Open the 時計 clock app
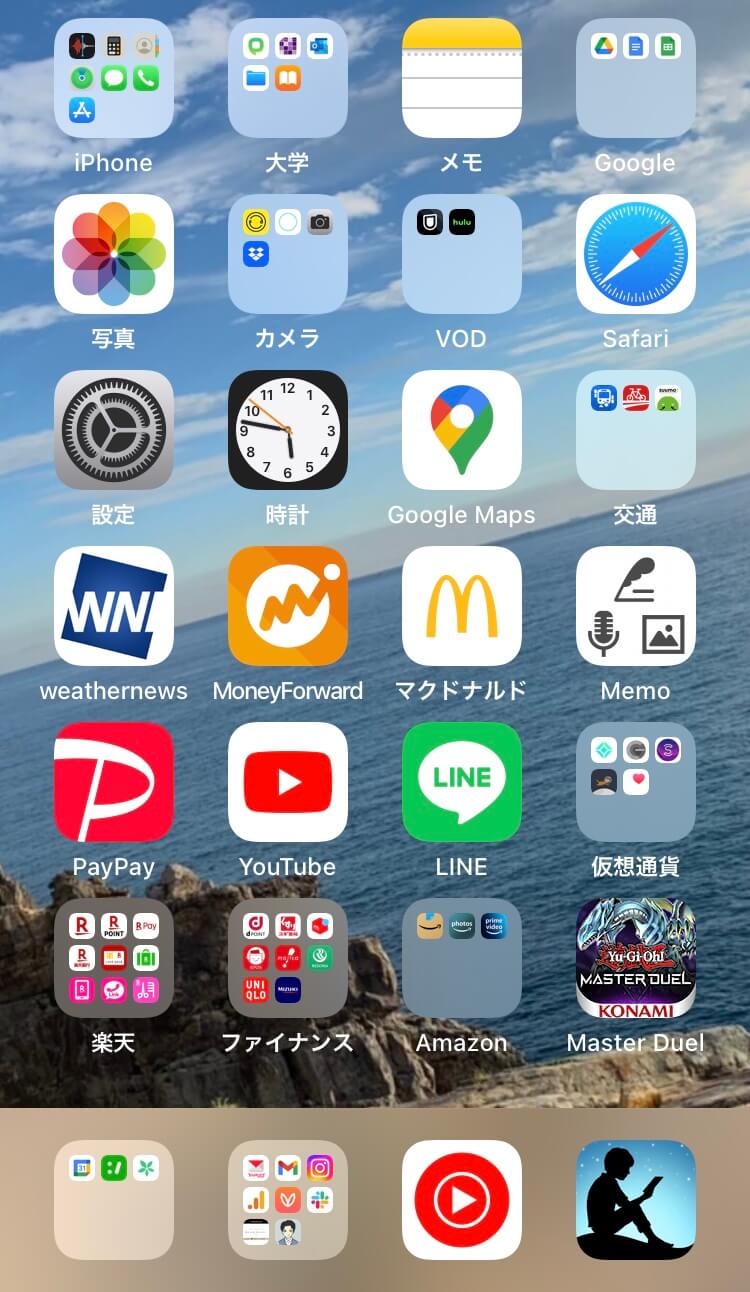 pos(288,430)
